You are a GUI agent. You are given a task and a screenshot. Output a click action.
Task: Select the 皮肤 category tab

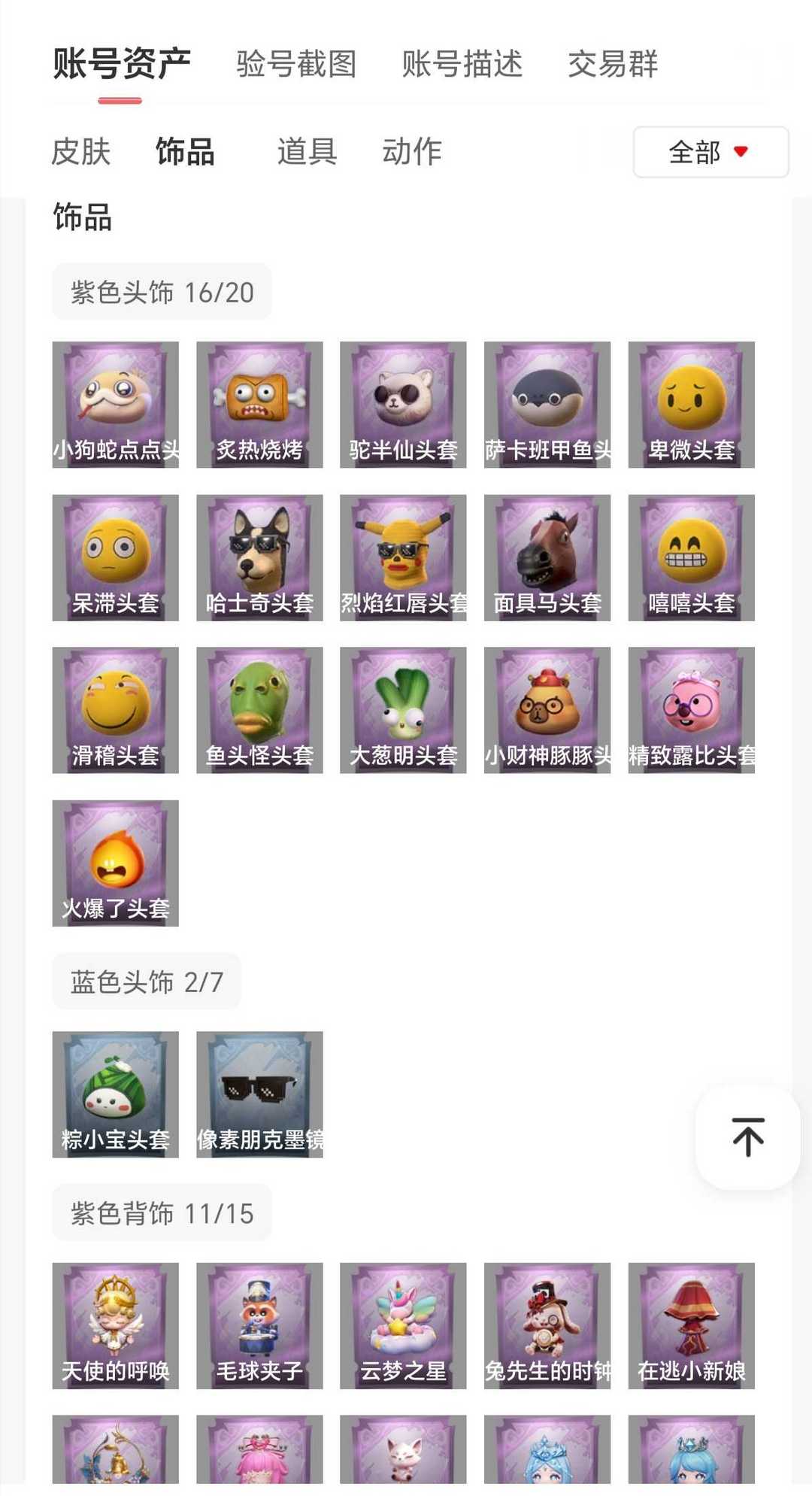coord(81,152)
